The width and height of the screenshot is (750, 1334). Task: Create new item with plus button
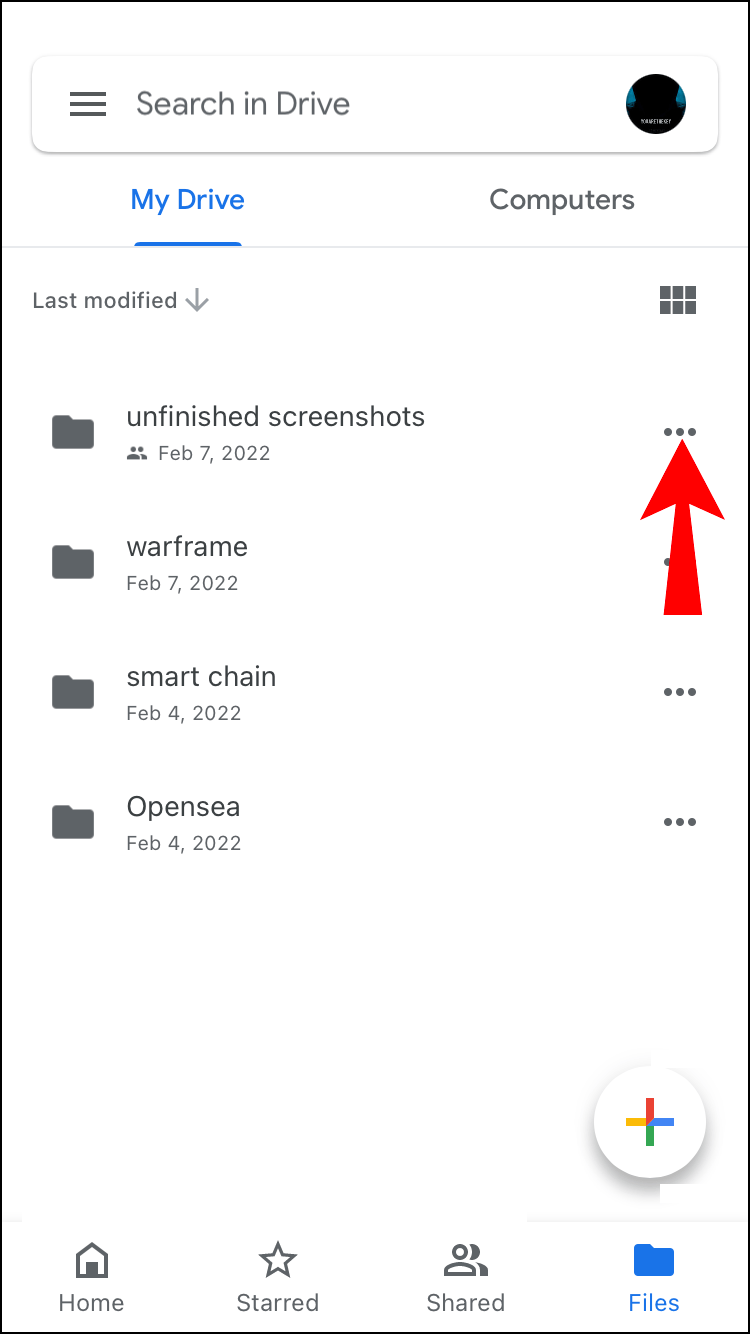650,1122
